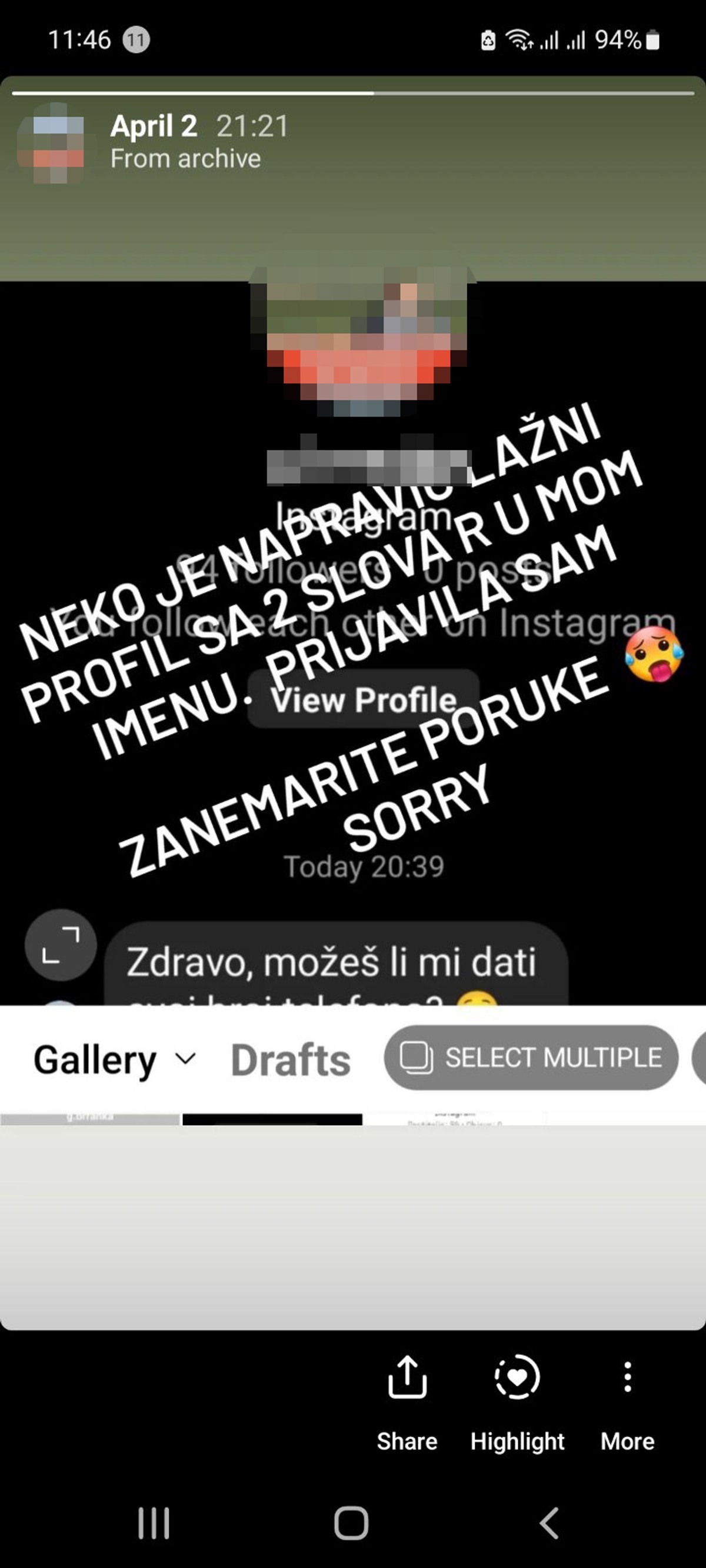Share this archived story
The height and width of the screenshot is (1568, 706).
coord(407,1394)
